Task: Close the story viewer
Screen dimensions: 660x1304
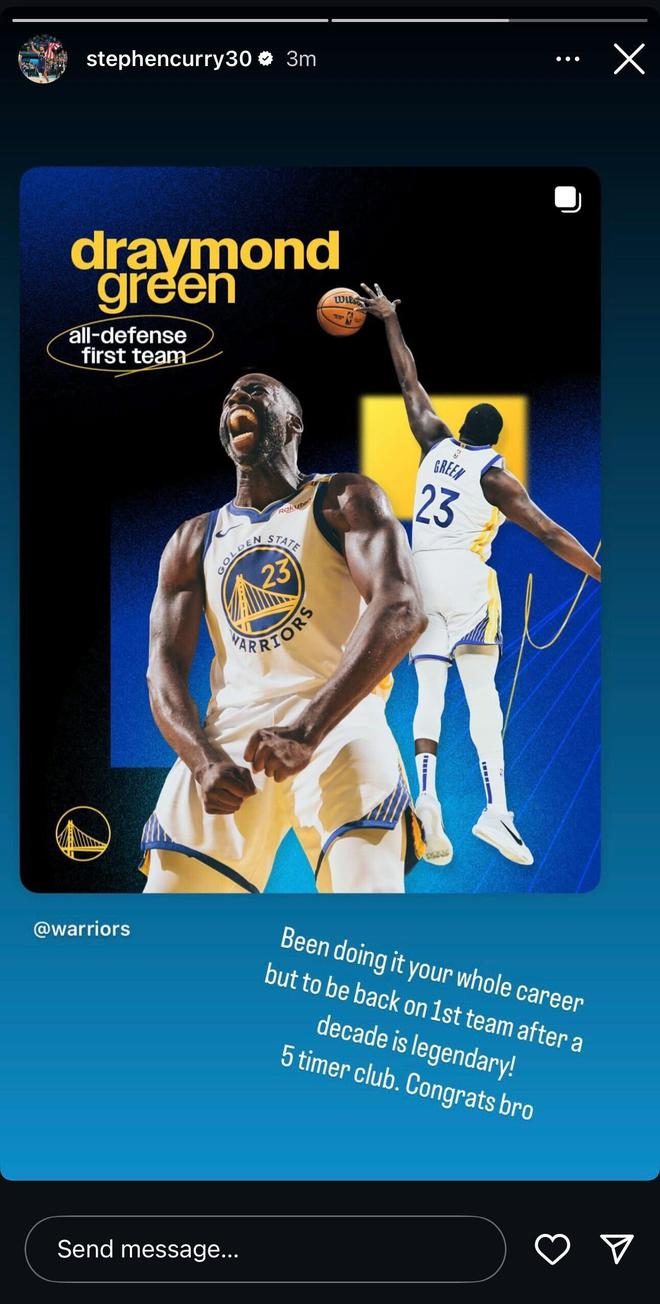Action: (629, 59)
